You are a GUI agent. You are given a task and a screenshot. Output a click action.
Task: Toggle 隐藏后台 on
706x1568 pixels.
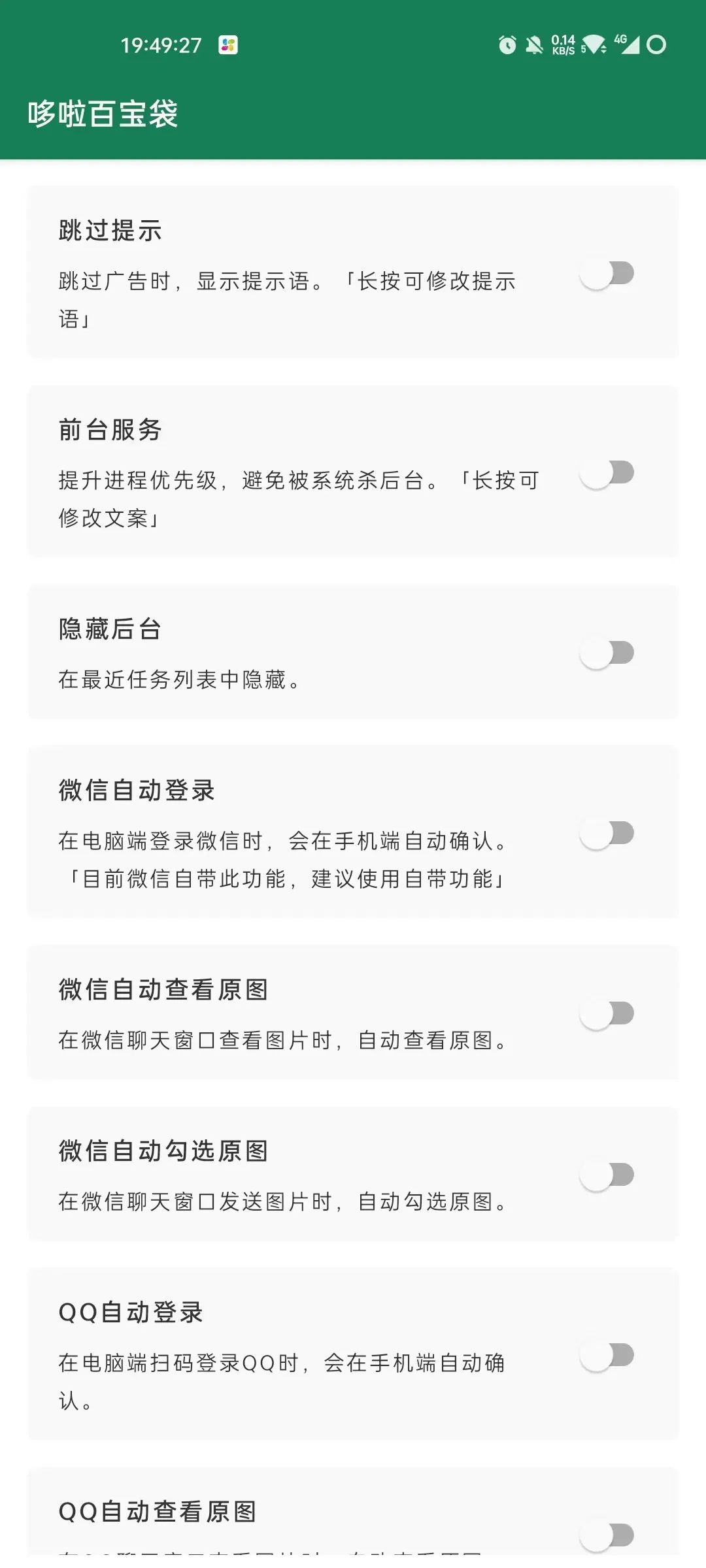(x=607, y=653)
